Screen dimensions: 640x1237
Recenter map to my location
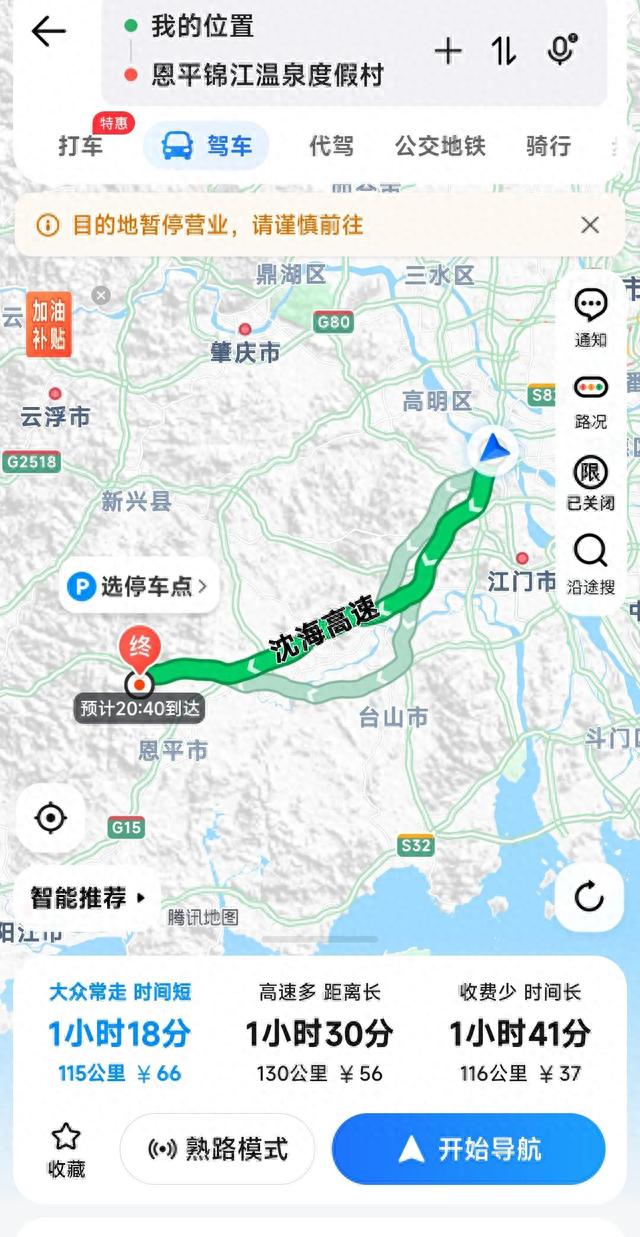[50, 818]
